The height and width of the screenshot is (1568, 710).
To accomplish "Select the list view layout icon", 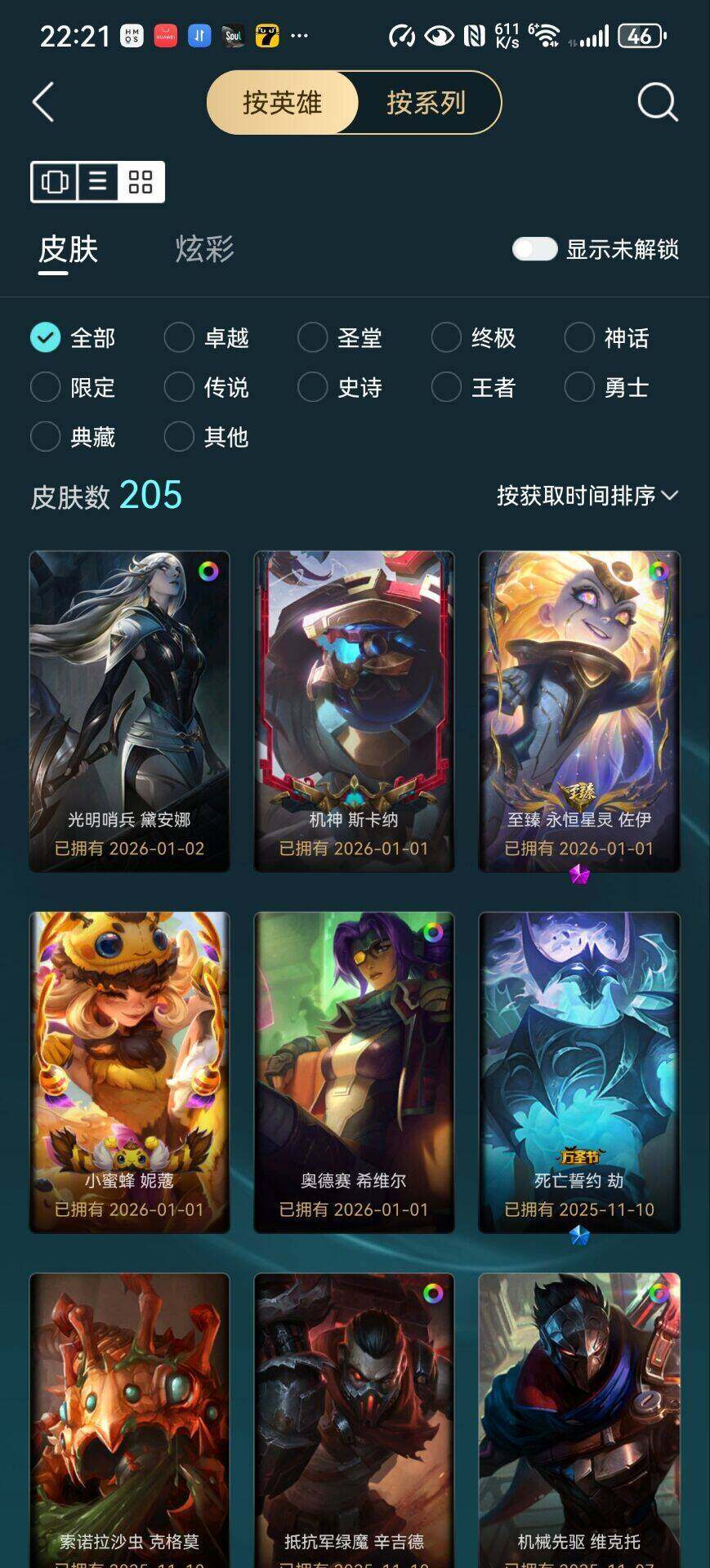I will pos(98,181).
